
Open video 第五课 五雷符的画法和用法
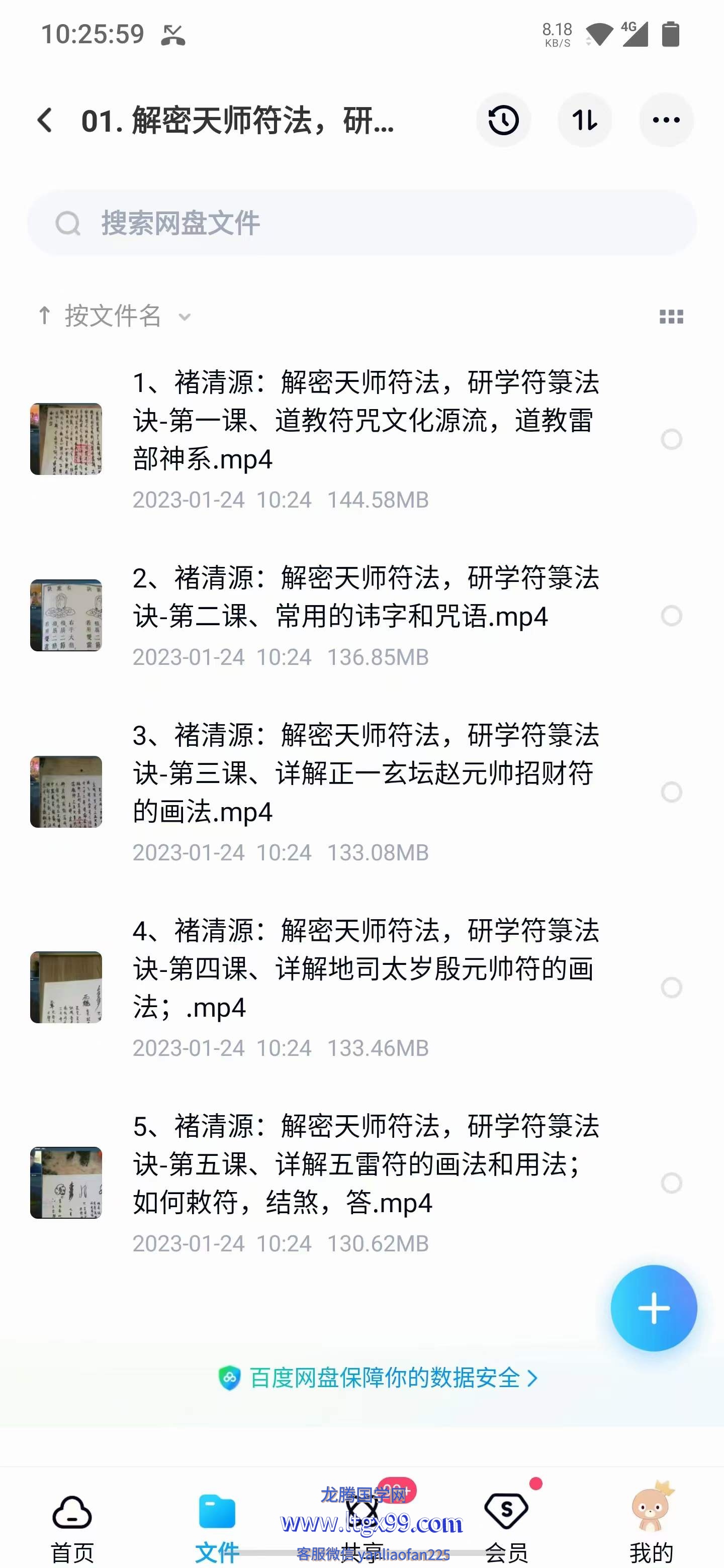(366, 1164)
